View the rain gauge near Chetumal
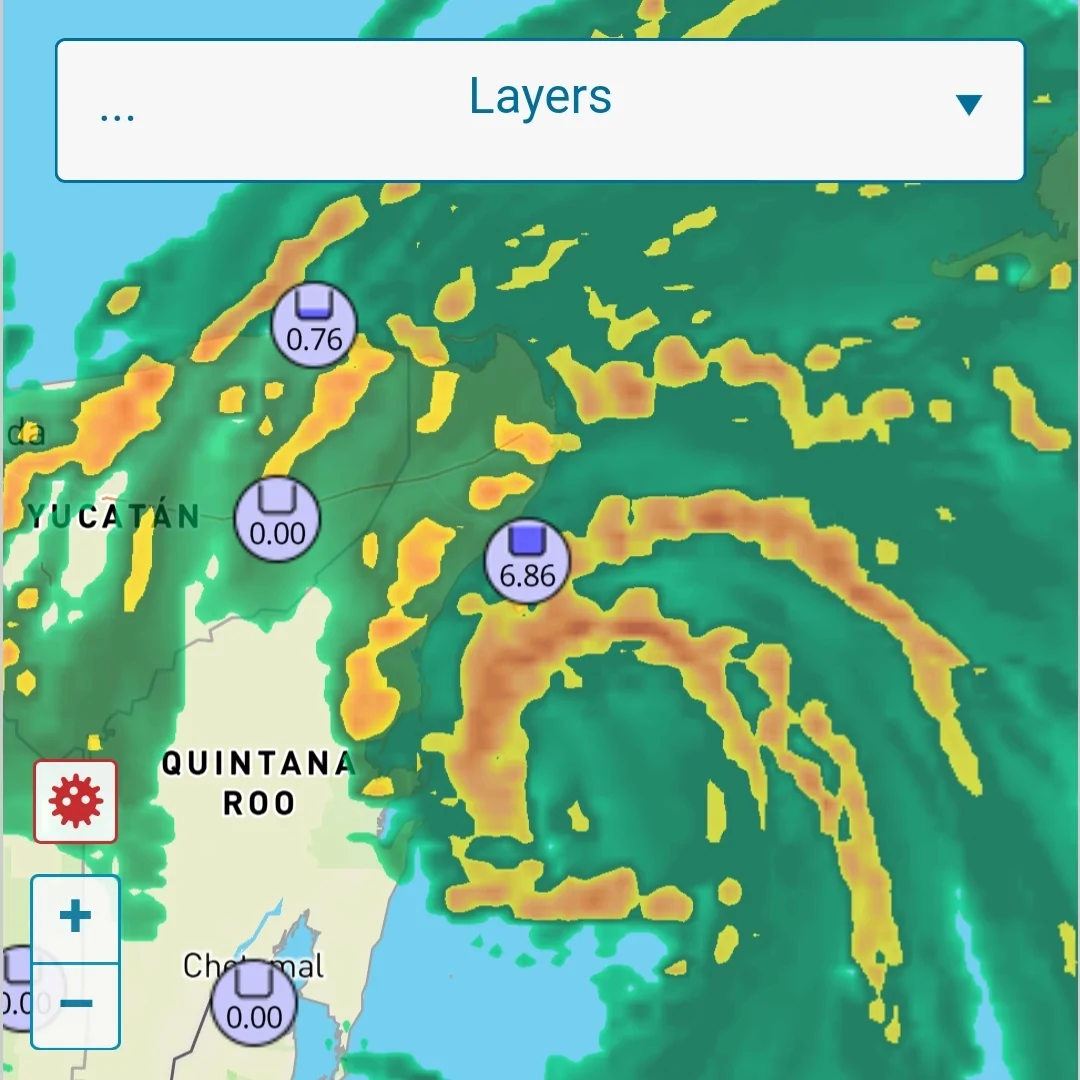The width and height of the screenshot is (1080, 1080). pyautogui.click(x=254, y=1002)
